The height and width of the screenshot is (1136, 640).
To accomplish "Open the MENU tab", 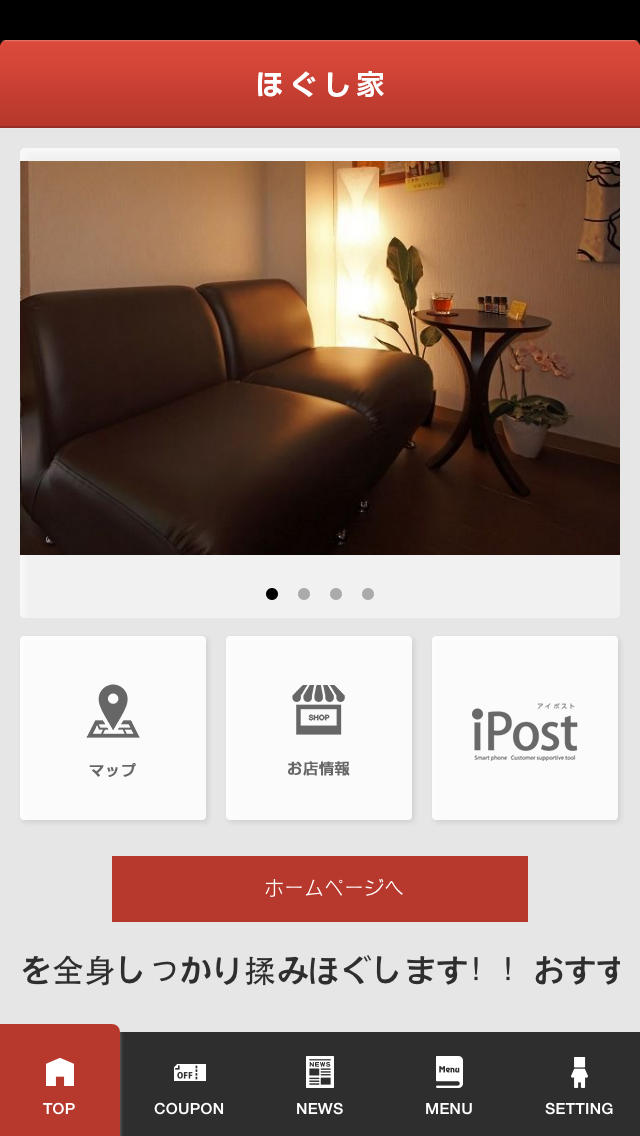I will pyautogui.click(x=449, y=1086).
